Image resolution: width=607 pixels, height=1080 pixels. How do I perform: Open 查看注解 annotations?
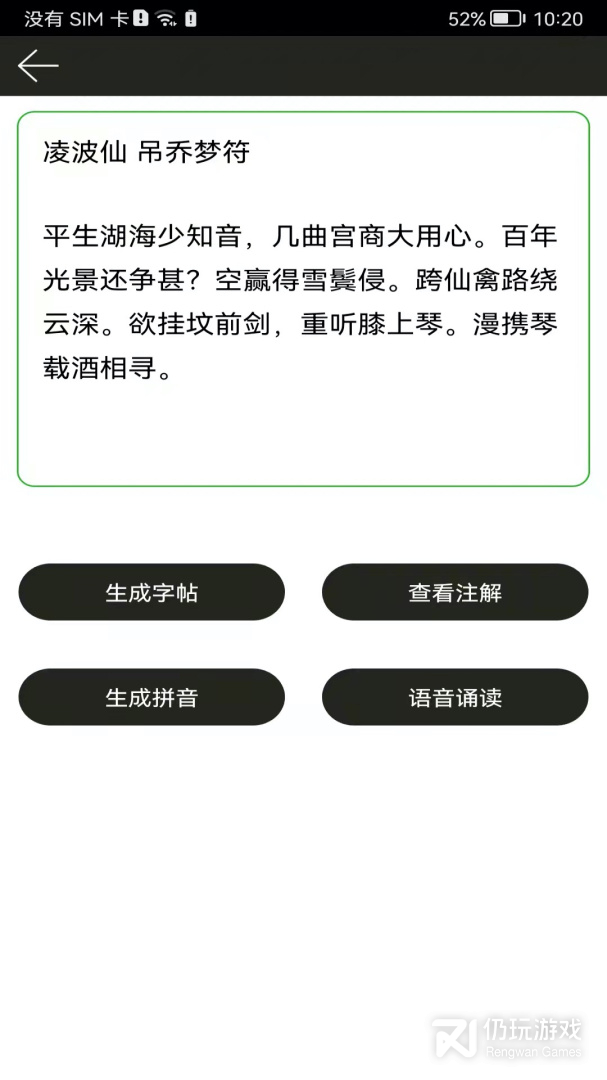pos(455,592)
